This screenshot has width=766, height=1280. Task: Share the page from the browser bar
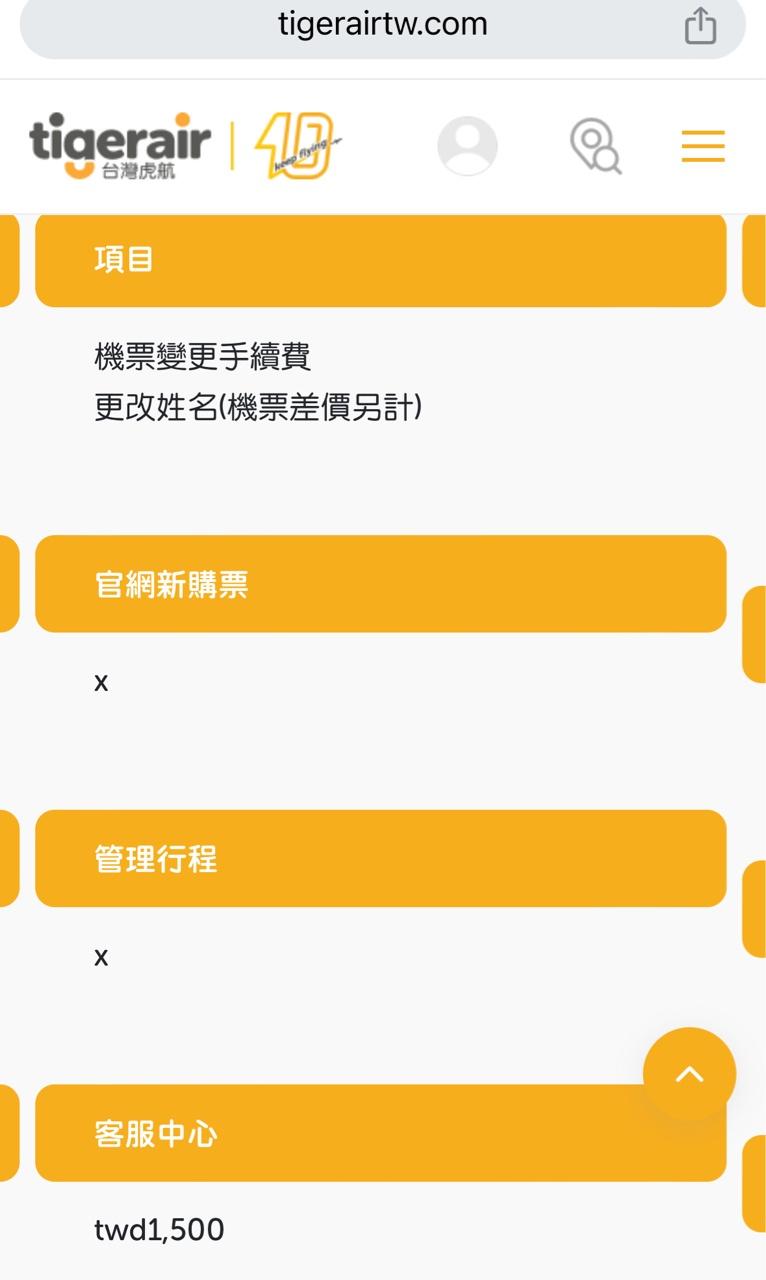(x=700, y=25)
